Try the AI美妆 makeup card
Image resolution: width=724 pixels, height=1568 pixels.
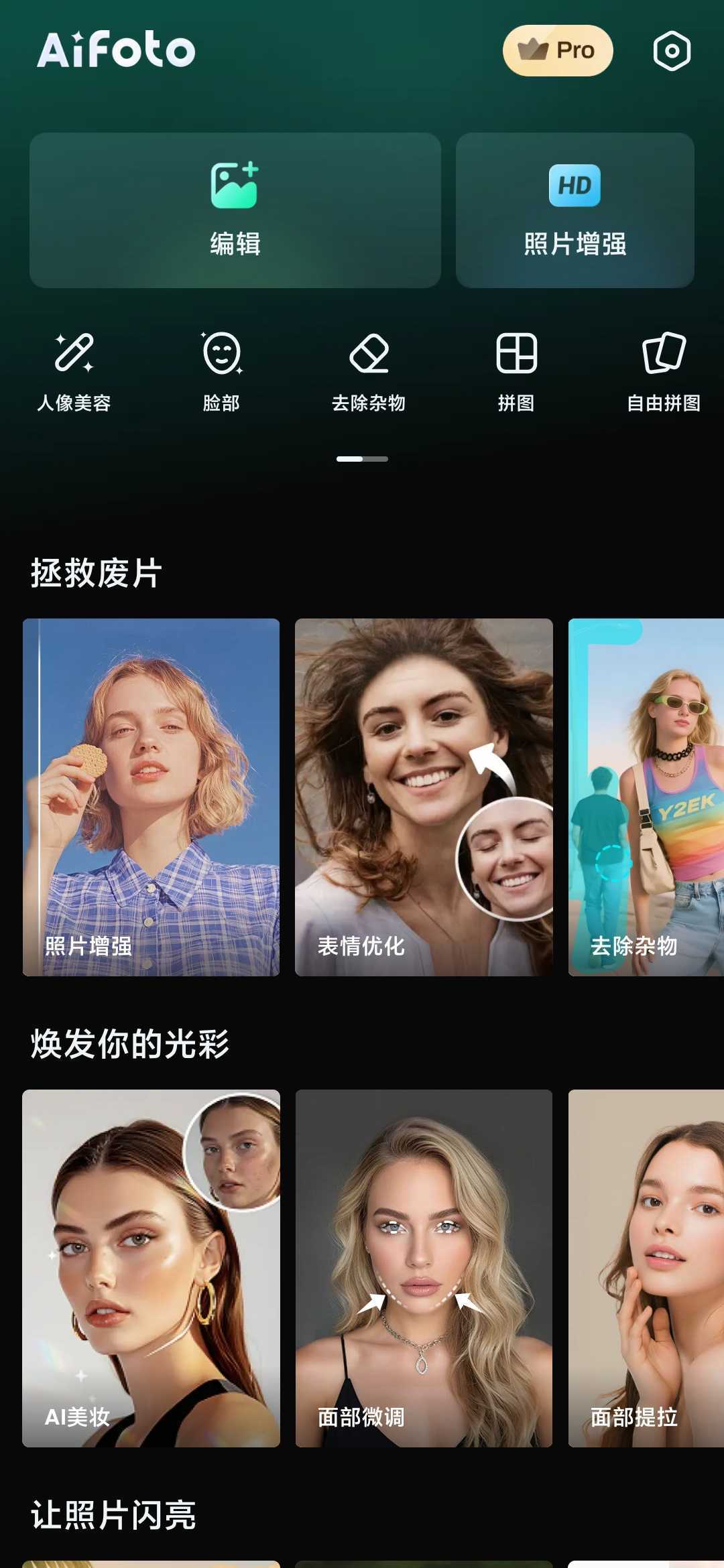click(151, 1268)
